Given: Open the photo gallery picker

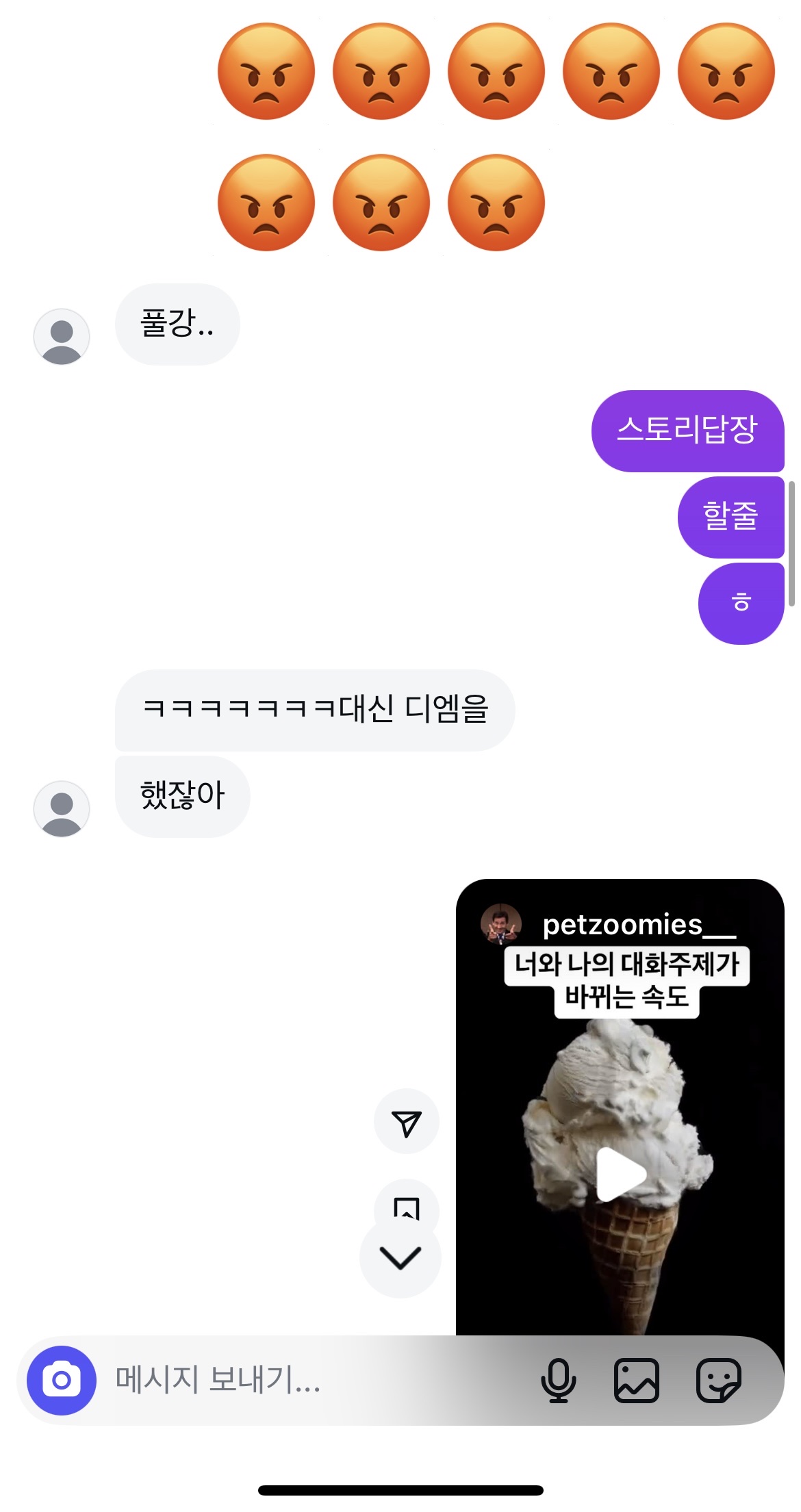Looking at the screenshot, I should [x=637, y=1380].
